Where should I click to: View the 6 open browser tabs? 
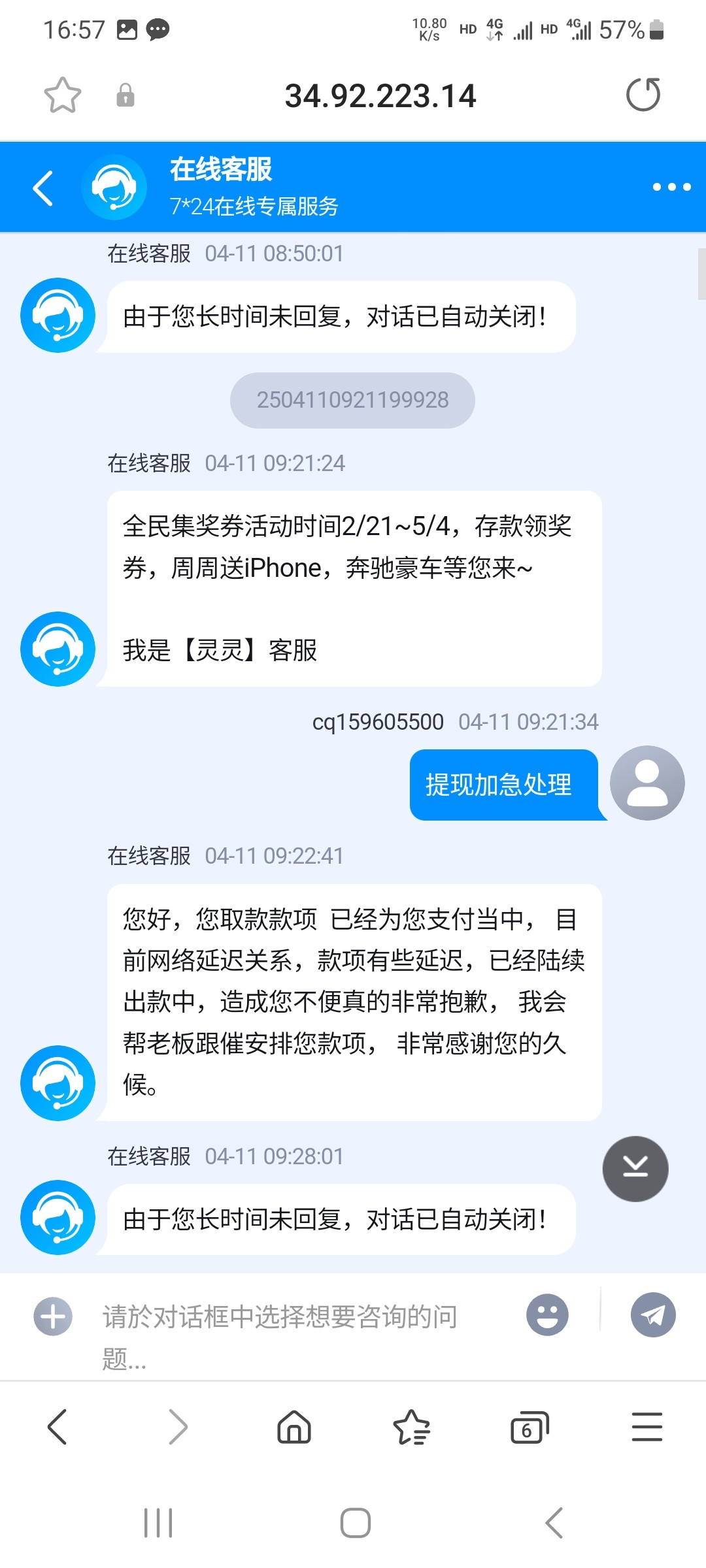pos(529,1428)
